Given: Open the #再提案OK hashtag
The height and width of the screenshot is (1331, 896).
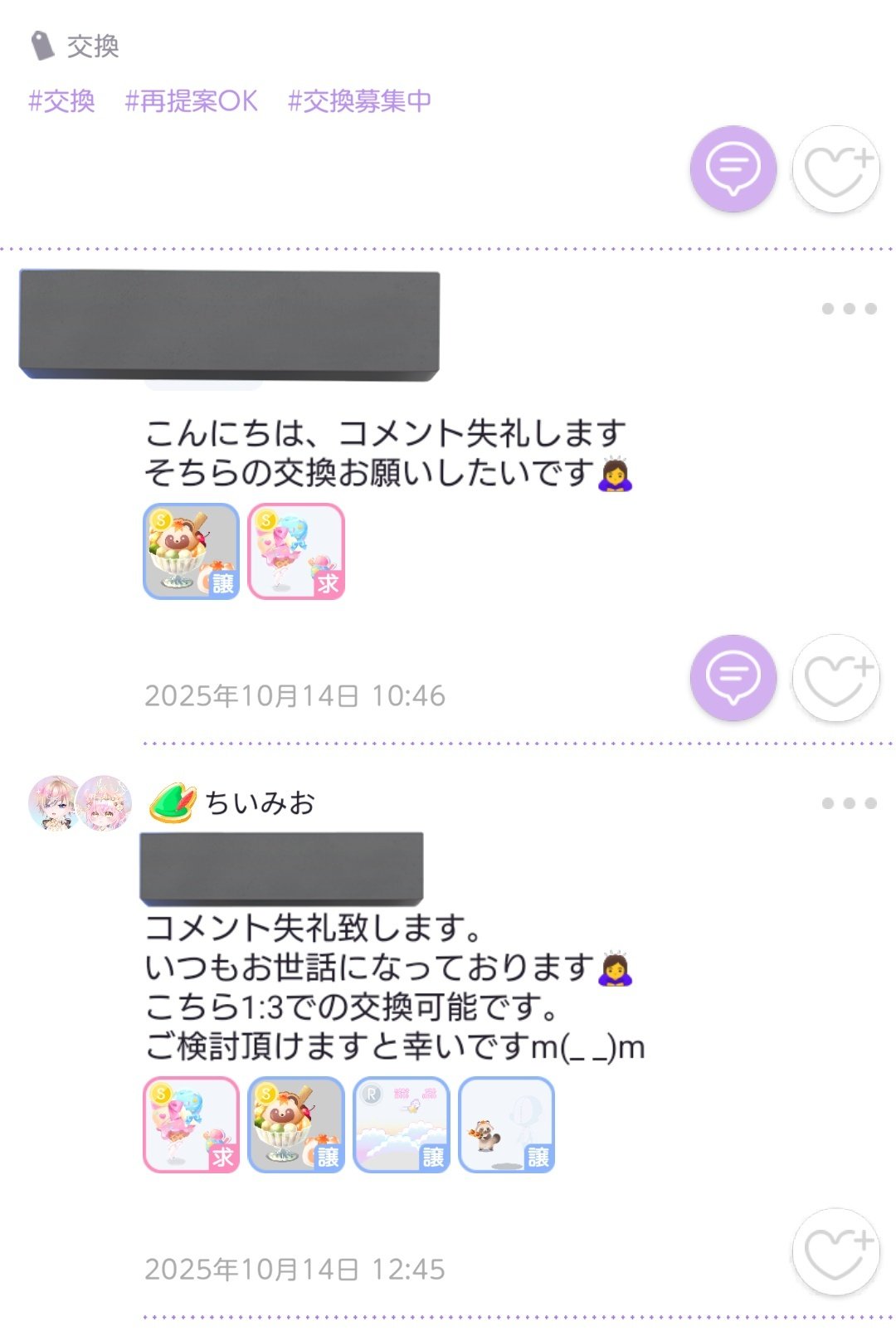Looking at the screenshot, I should (x=192, y=101).
